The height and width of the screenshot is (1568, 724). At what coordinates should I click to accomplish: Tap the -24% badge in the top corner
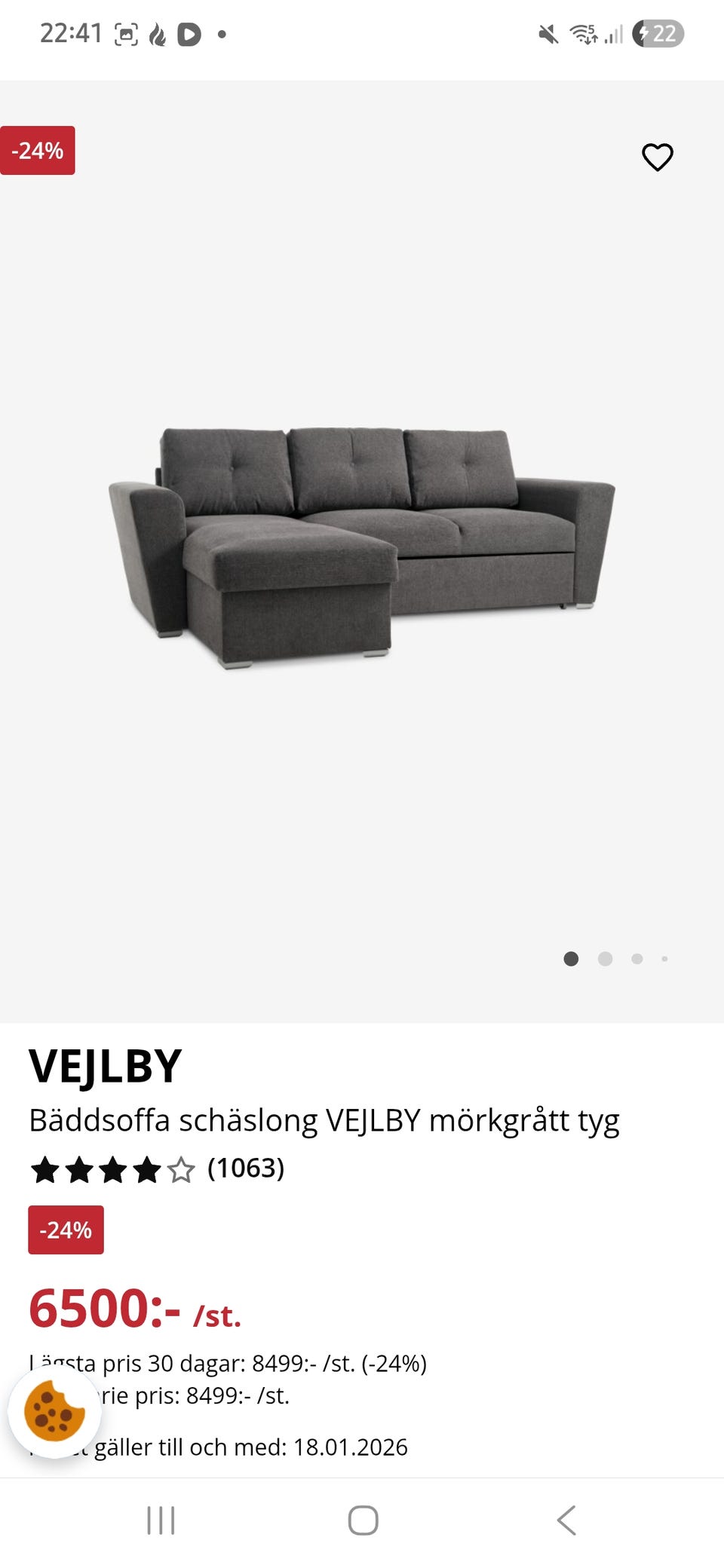point(38,151)
